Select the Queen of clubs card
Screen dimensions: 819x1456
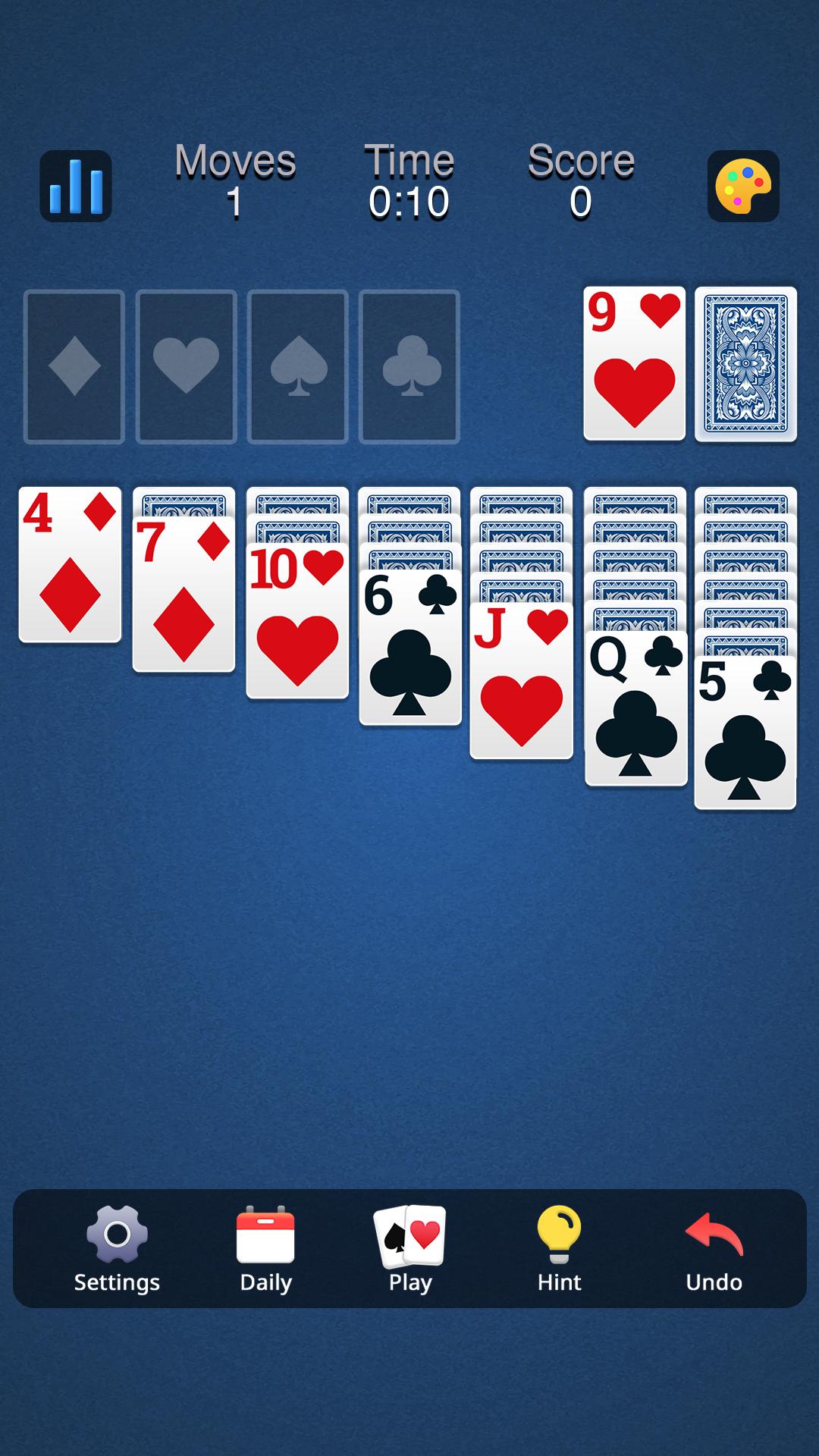(635, 709)
